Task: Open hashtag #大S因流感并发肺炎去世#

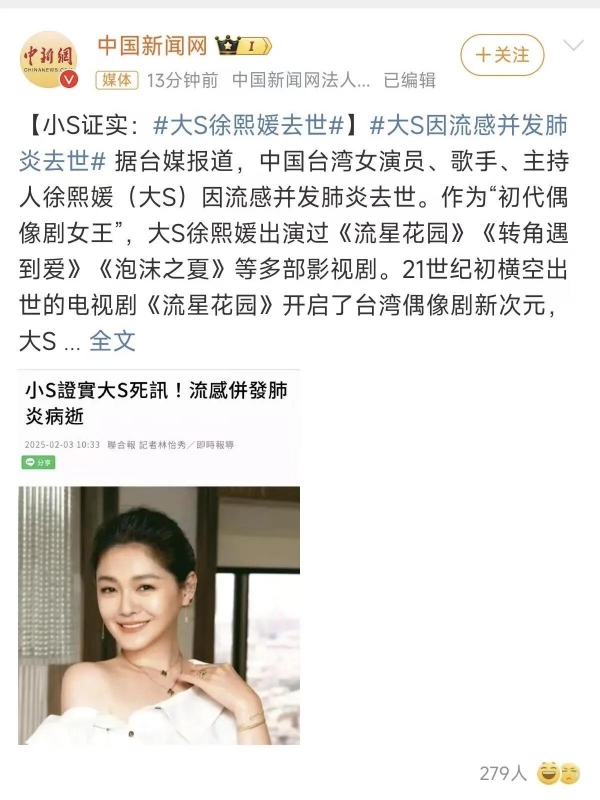Action: (470, 126)
